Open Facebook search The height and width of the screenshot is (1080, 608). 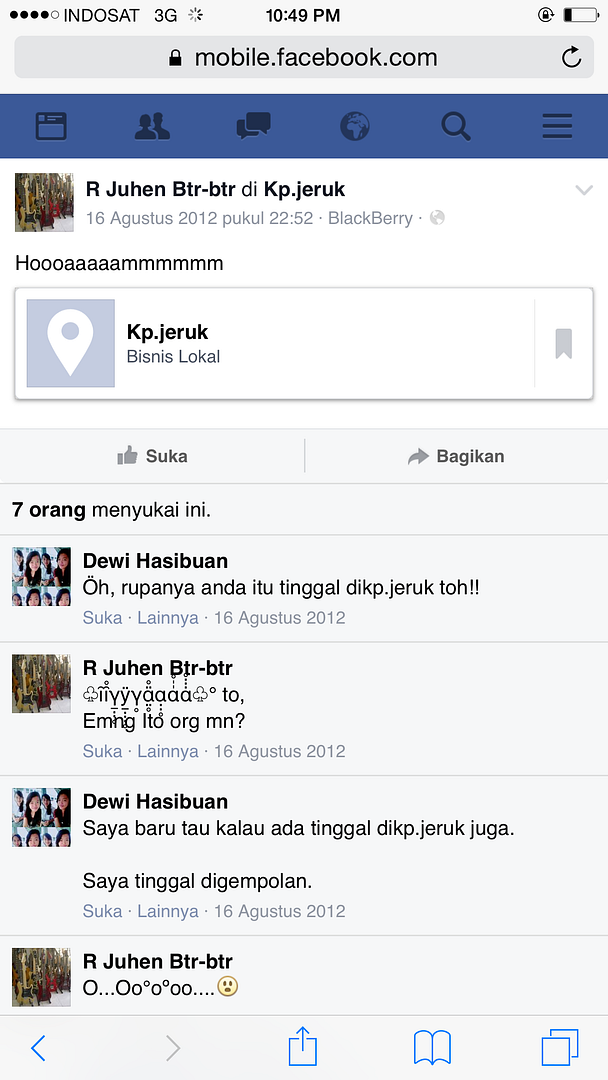coord(455,126)
